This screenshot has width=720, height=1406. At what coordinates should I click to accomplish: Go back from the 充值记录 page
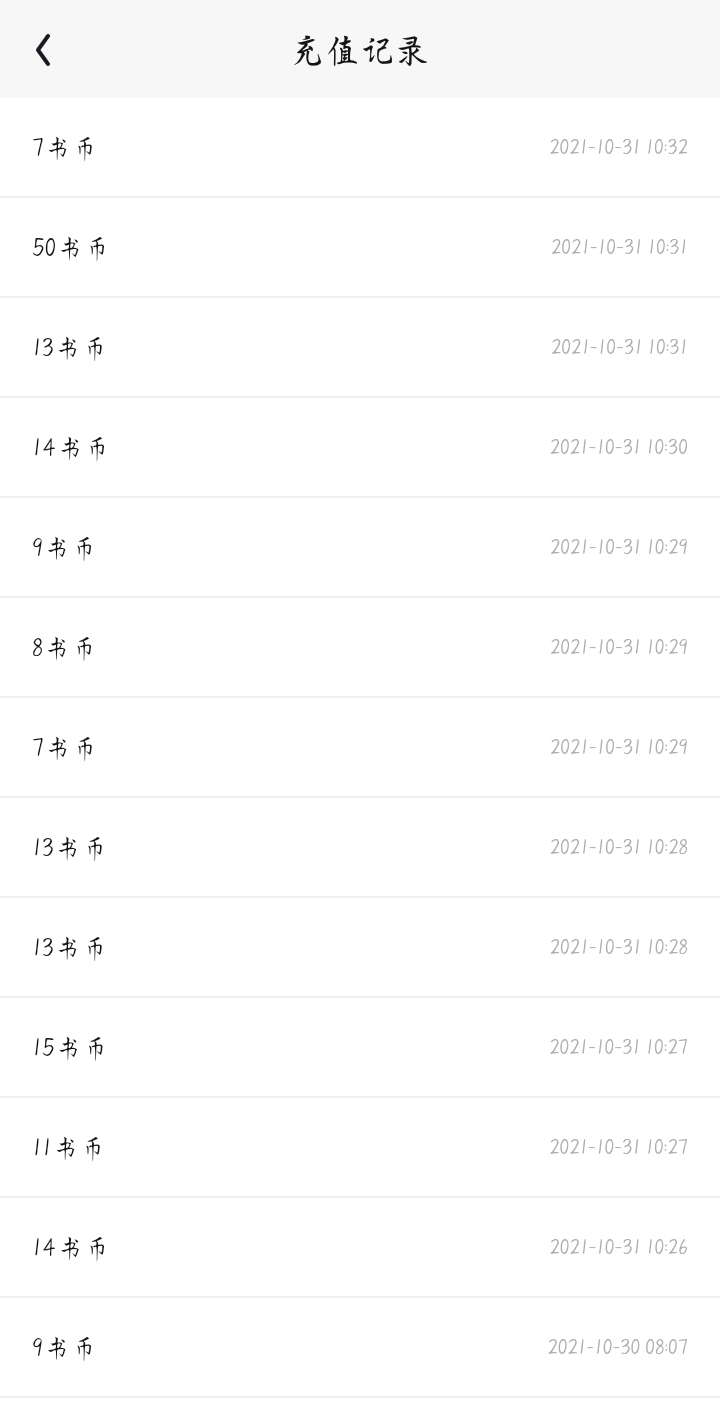click(x=43, y=50)
